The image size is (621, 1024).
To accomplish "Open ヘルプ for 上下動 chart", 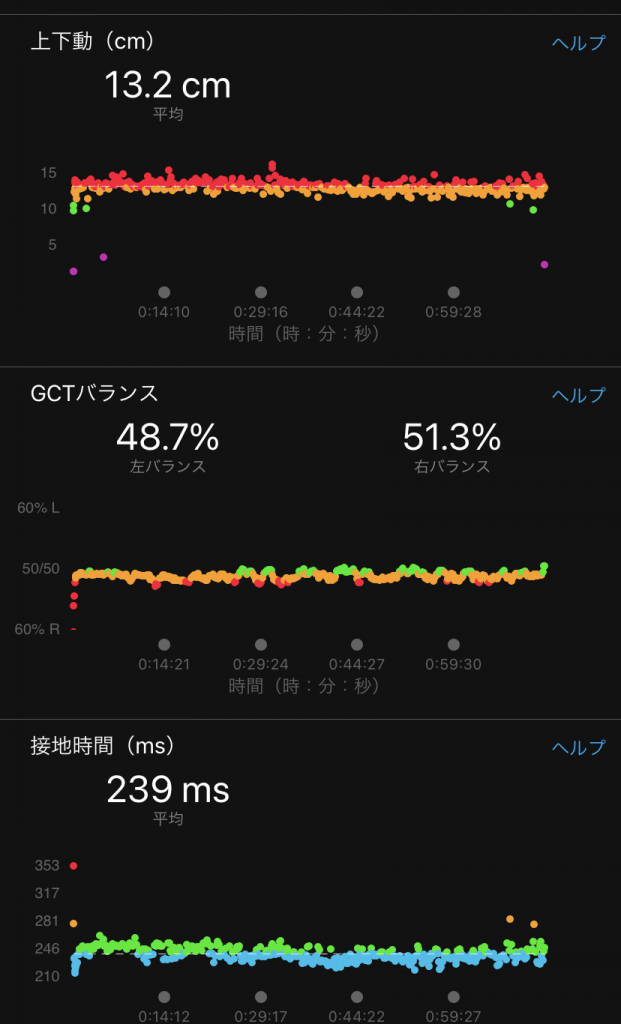I will pyautogui.click(x=578, y=43).
